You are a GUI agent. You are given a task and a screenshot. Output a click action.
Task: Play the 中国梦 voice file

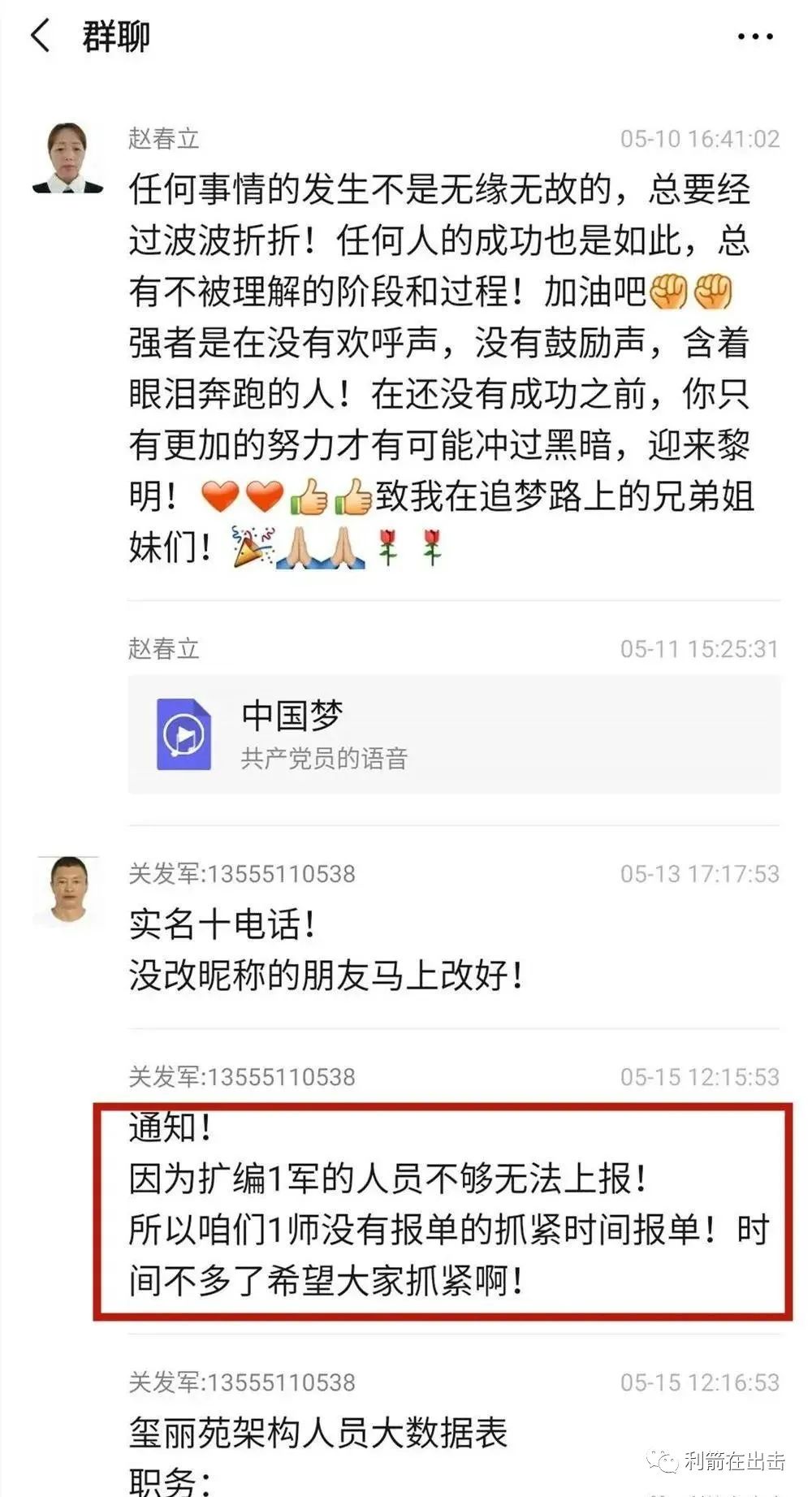tap(184, 733)
